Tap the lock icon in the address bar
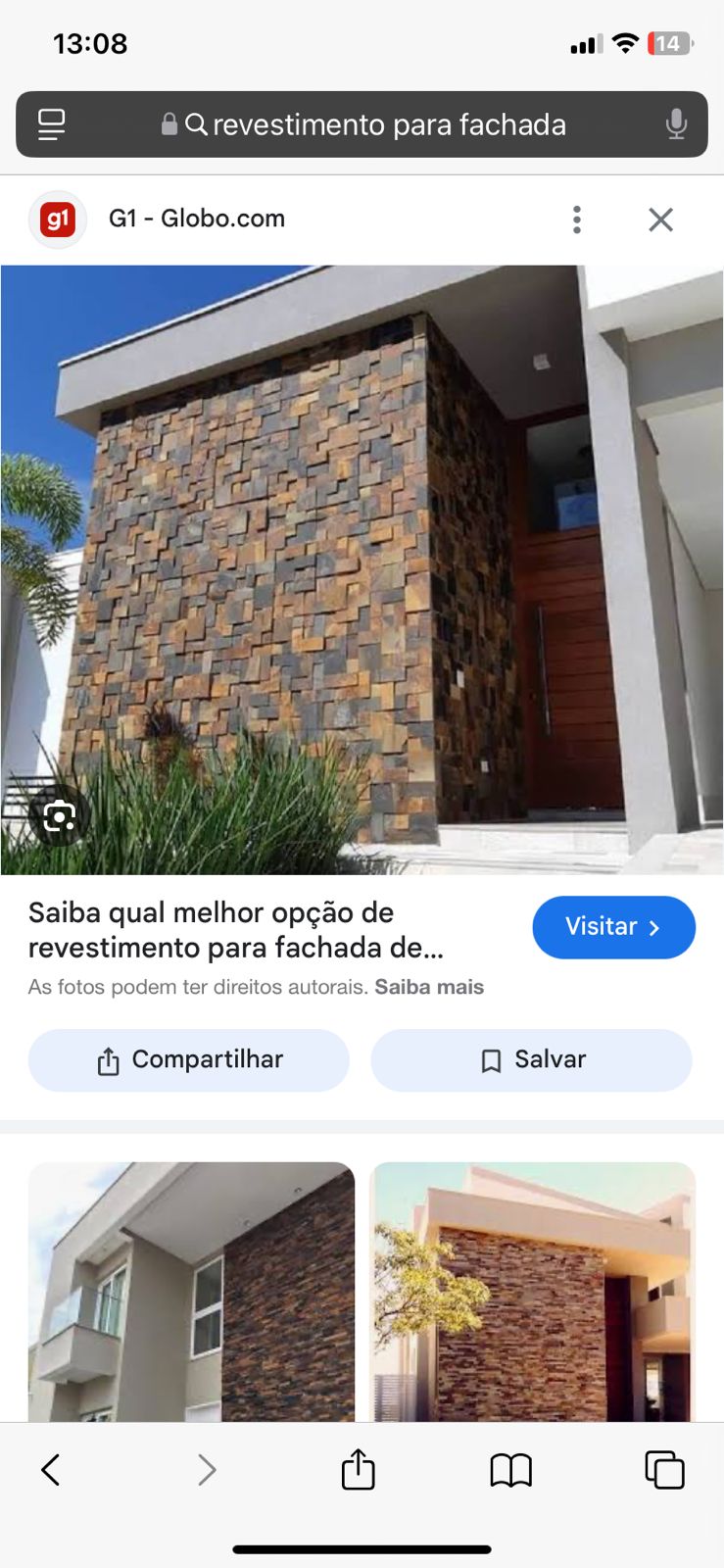The width and height of the screenshot is (724, 1568). click(169, 123)
